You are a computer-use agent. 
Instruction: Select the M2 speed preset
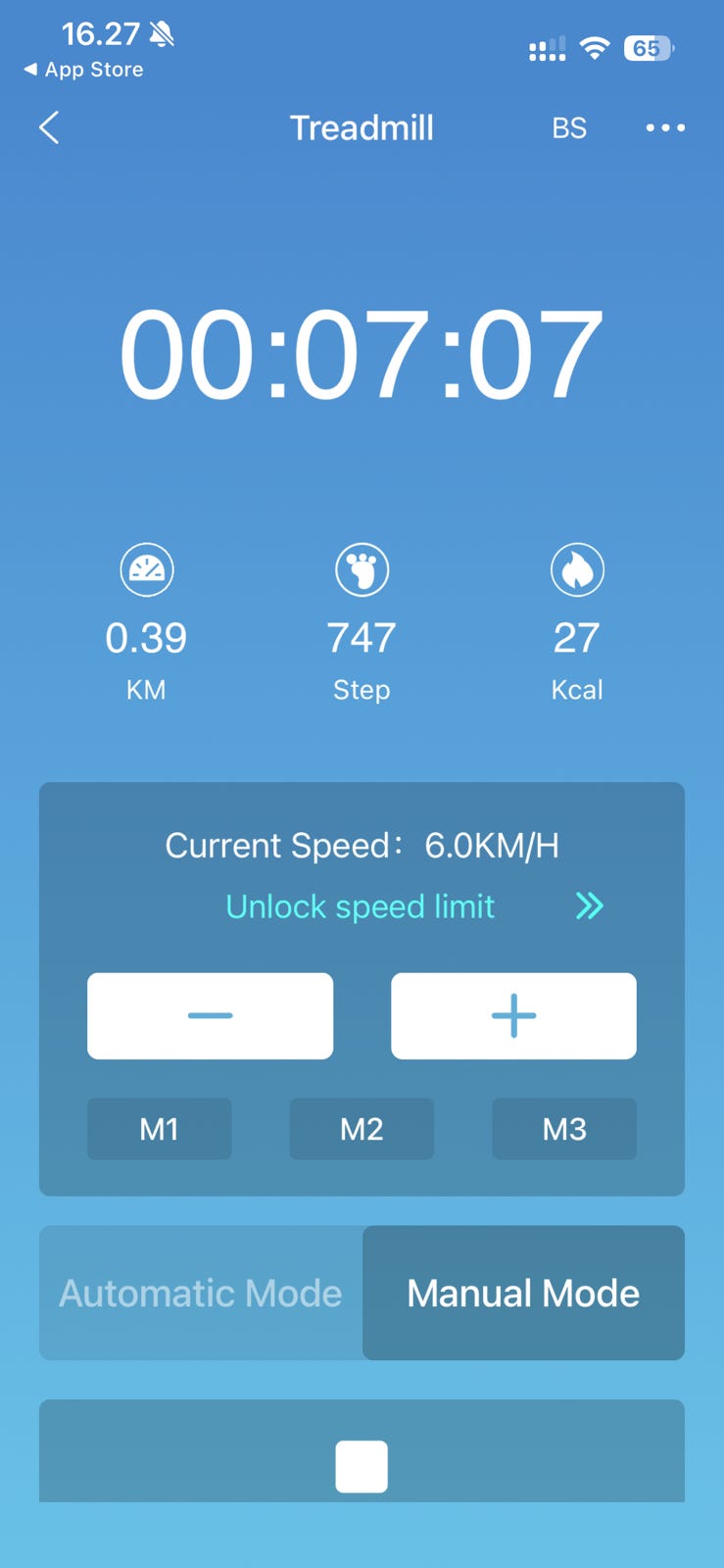pyautogui.click(x=362, y=1129)
